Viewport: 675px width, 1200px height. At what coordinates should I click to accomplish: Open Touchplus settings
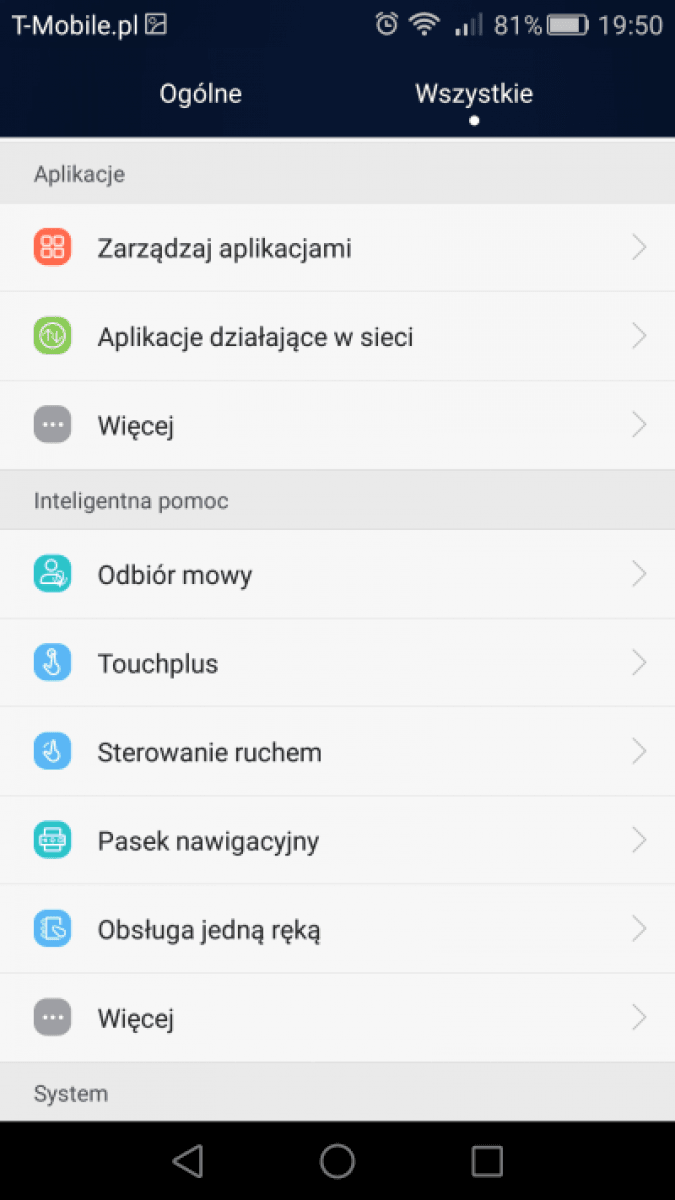coord(337,663)
